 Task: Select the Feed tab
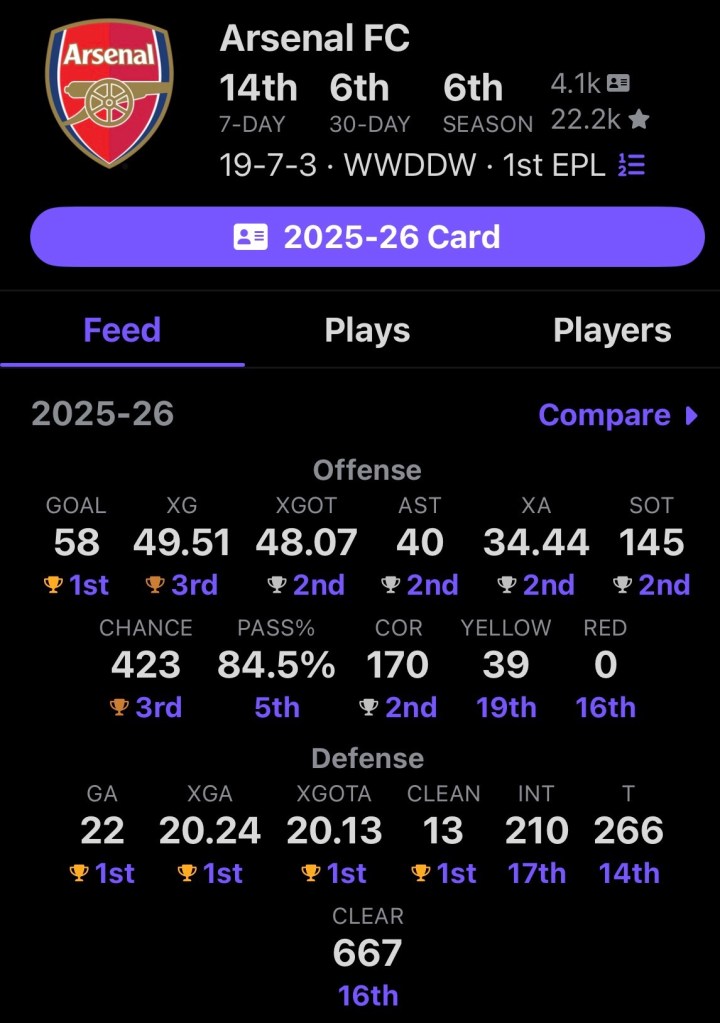122,330
